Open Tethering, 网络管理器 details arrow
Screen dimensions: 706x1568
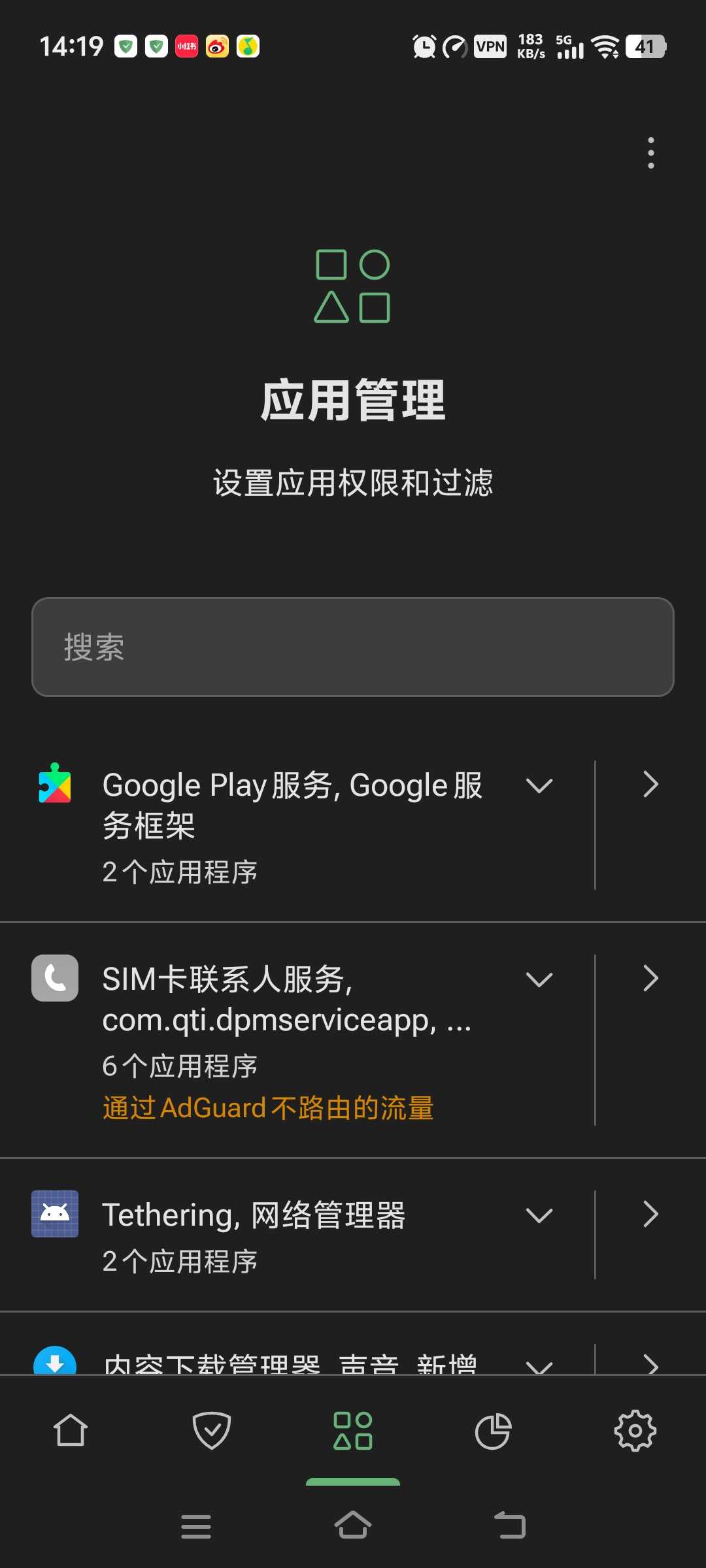coord(650,1214)
